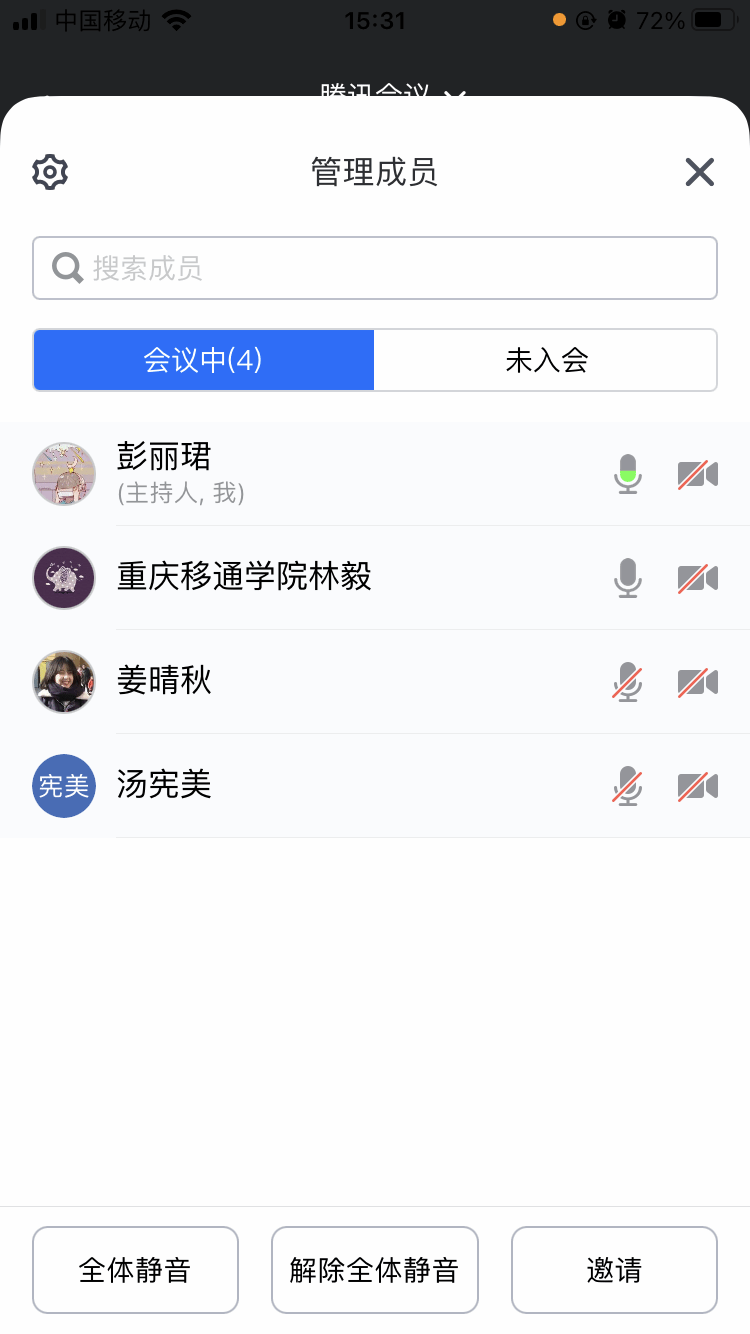Unmute the microphone of 汤宪美
750x1334 pixels.
pyautogui.click(x=628, y=786)
